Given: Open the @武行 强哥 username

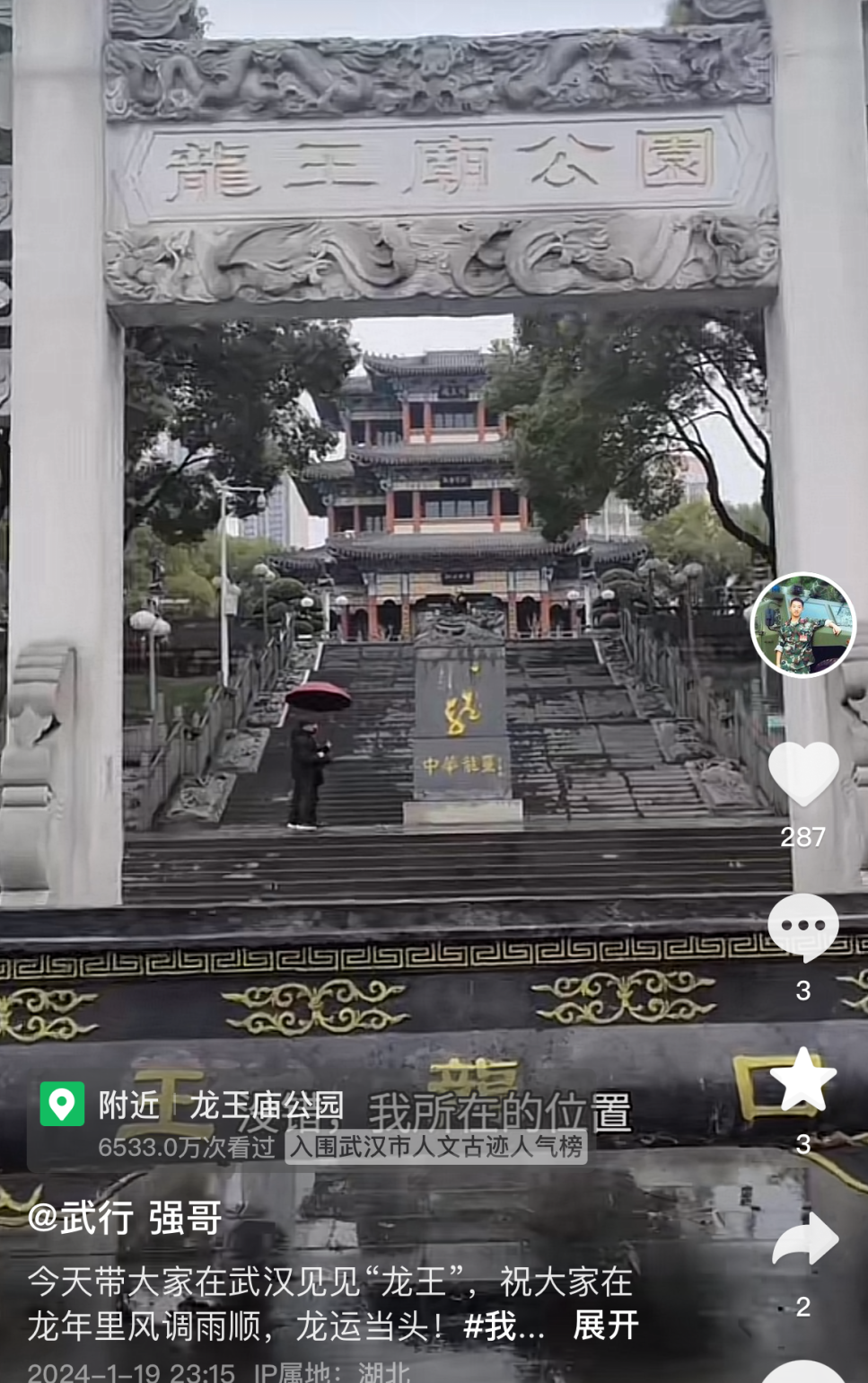Looking at the screenshot, I should coord(125,1219).
